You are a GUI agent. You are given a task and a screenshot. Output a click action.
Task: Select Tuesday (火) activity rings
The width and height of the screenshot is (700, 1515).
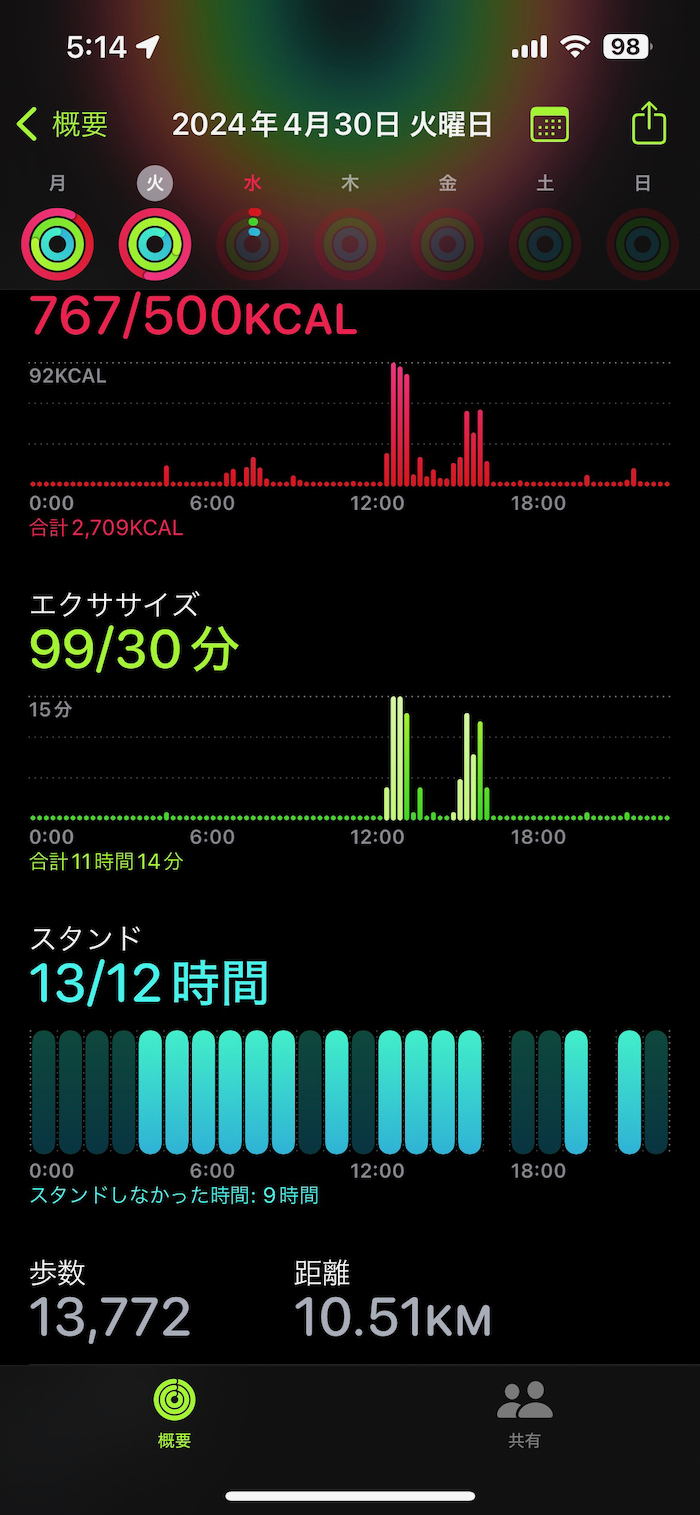(155, 243)
